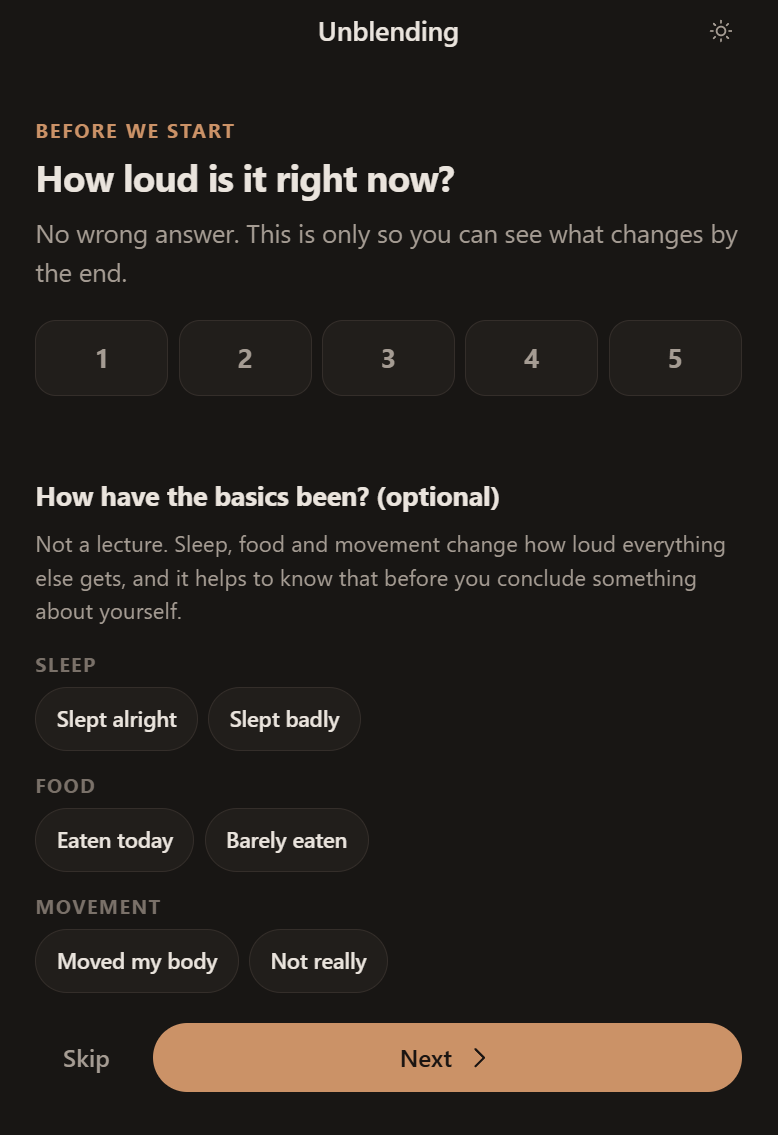
Task: Select loudness level 4
Action: coord(532,358)
